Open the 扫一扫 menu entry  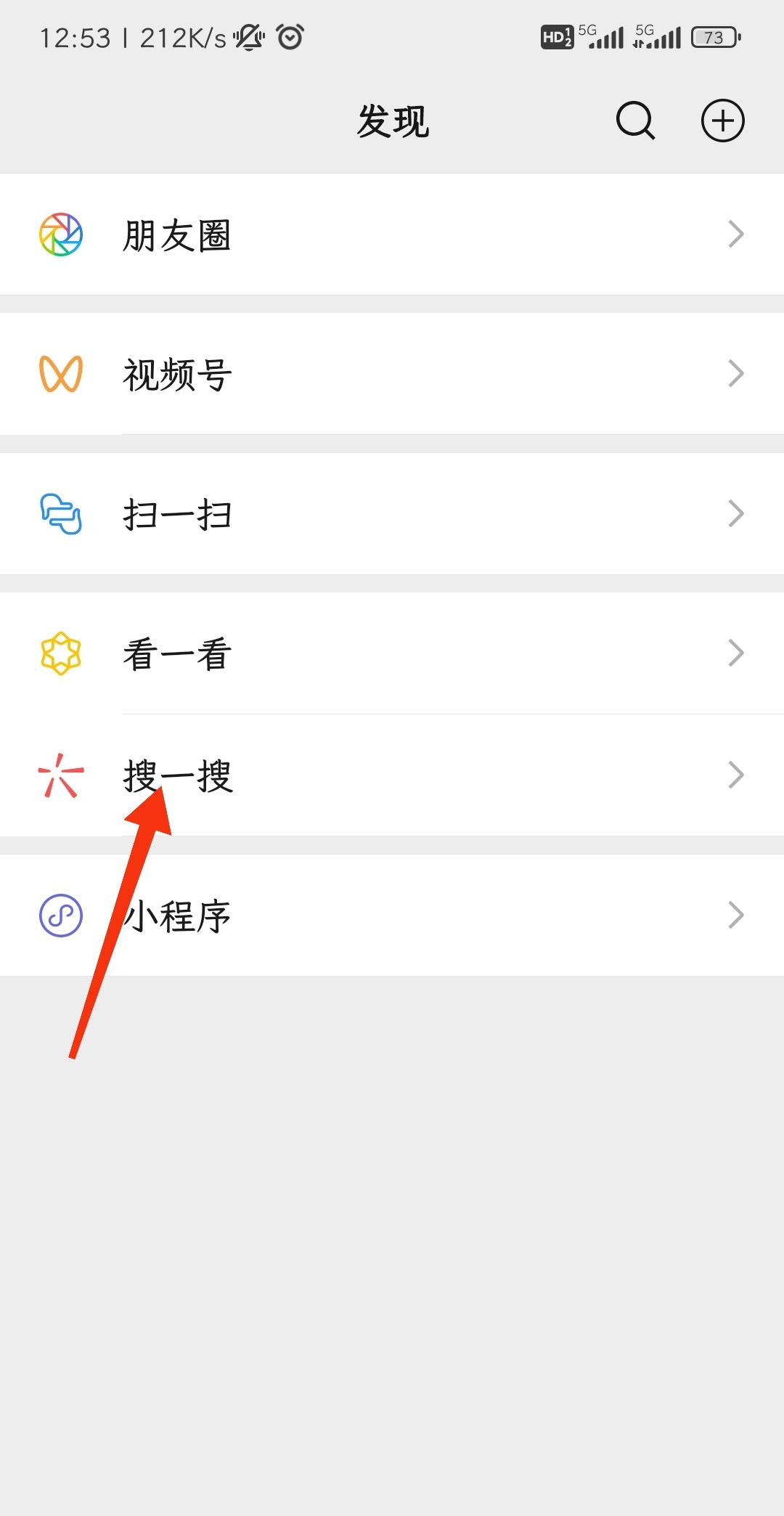tap(178, 513)
